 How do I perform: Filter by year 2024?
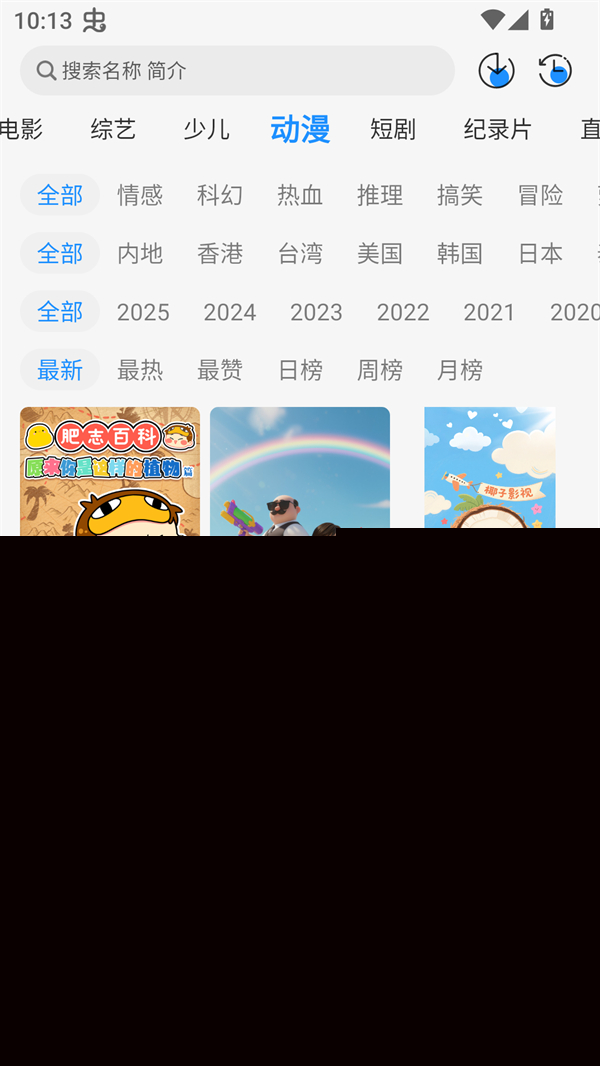(230, 312)
